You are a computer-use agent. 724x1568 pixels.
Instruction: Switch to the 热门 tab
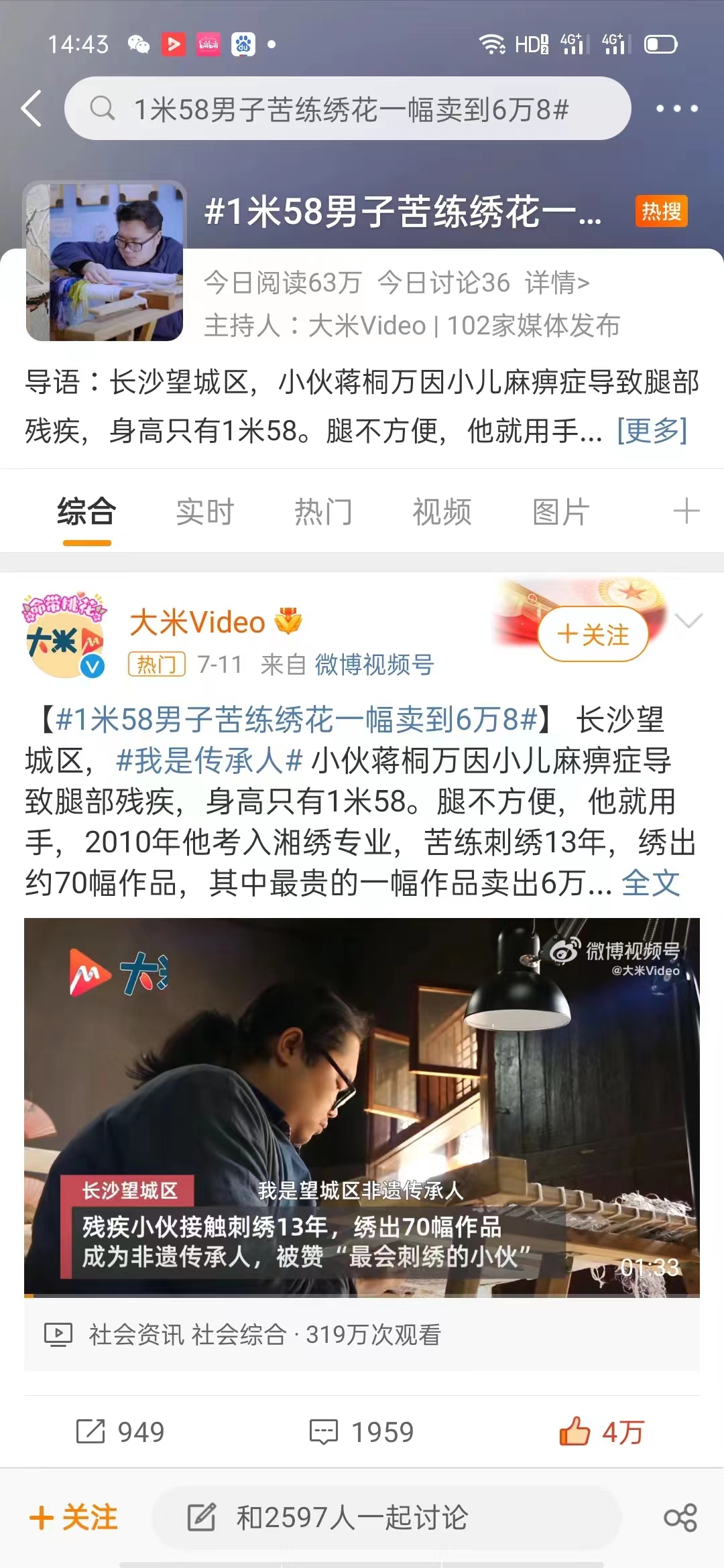point(323,512)
